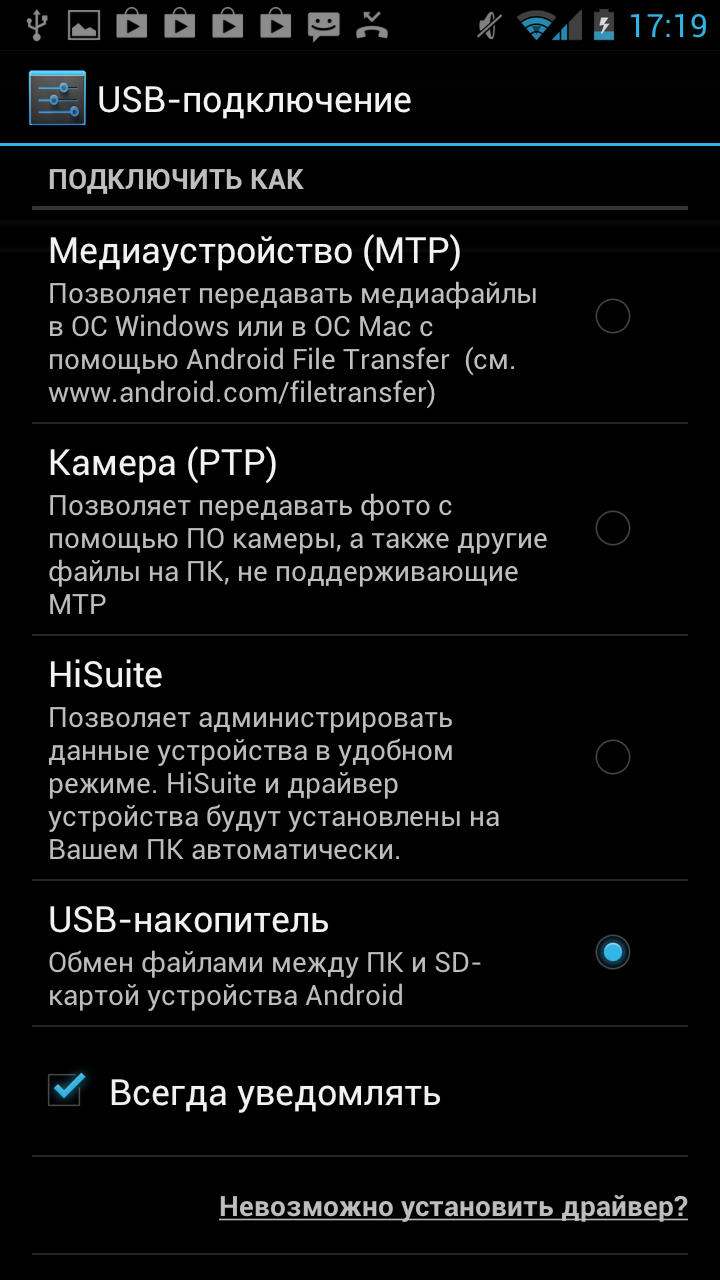Select the HiSuite connection option
The height and width of the screenshot is (1280, 720).
coord(612,757)
